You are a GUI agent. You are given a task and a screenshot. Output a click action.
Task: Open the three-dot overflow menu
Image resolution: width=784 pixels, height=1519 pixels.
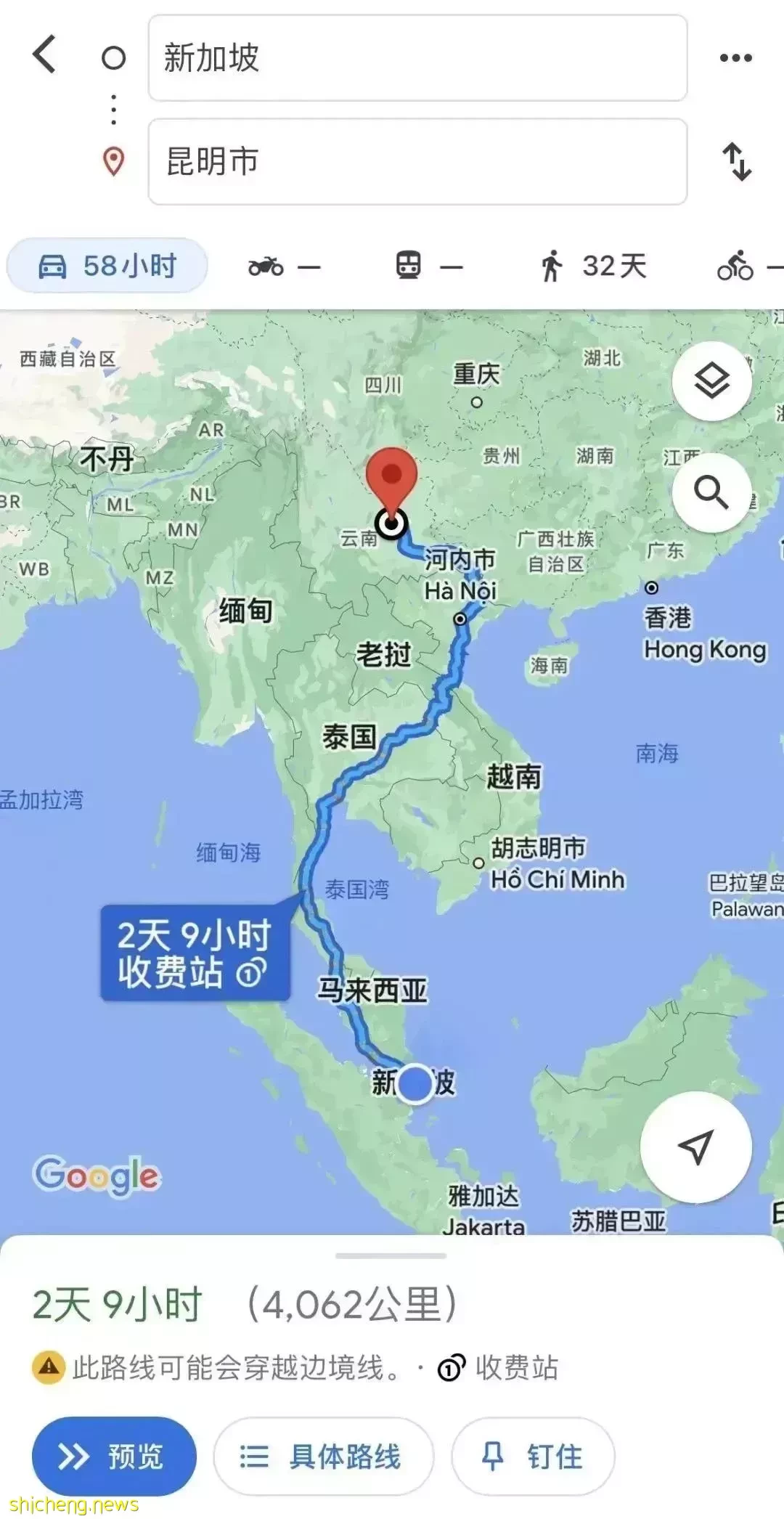(735, 58)
